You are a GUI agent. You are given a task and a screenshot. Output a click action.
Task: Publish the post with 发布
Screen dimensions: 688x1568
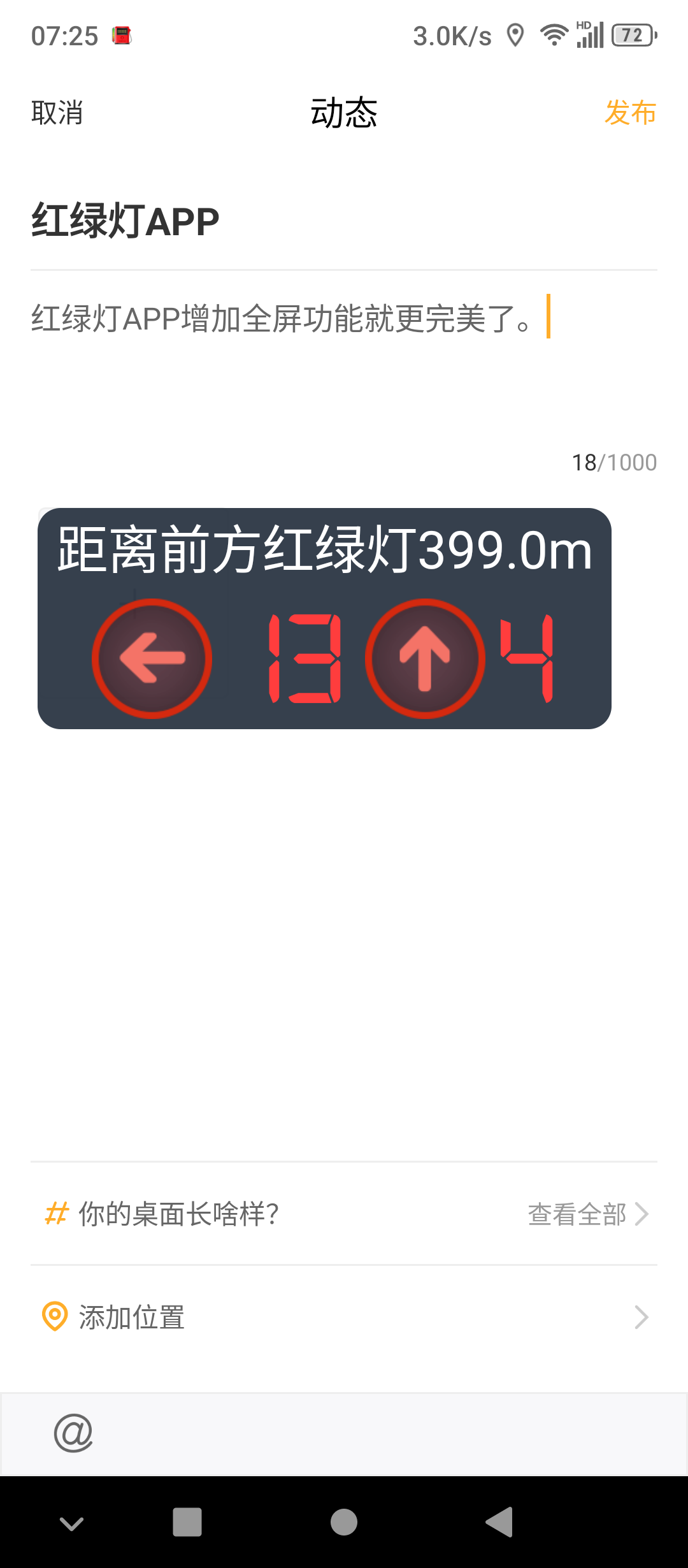pyautogui.click(x=629, y=113)
